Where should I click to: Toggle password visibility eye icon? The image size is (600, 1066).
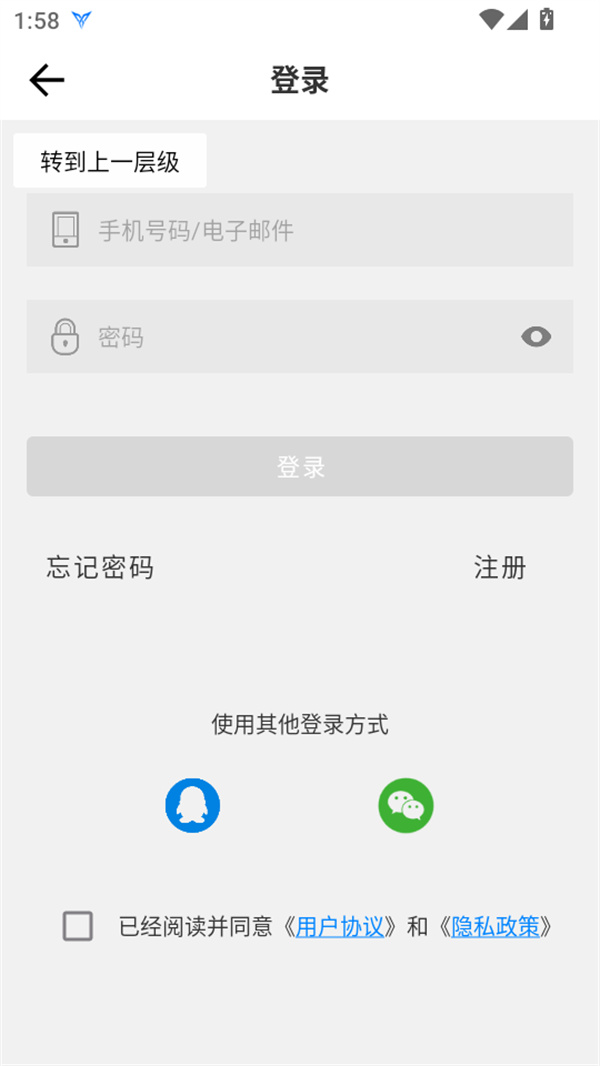point(536,337)
